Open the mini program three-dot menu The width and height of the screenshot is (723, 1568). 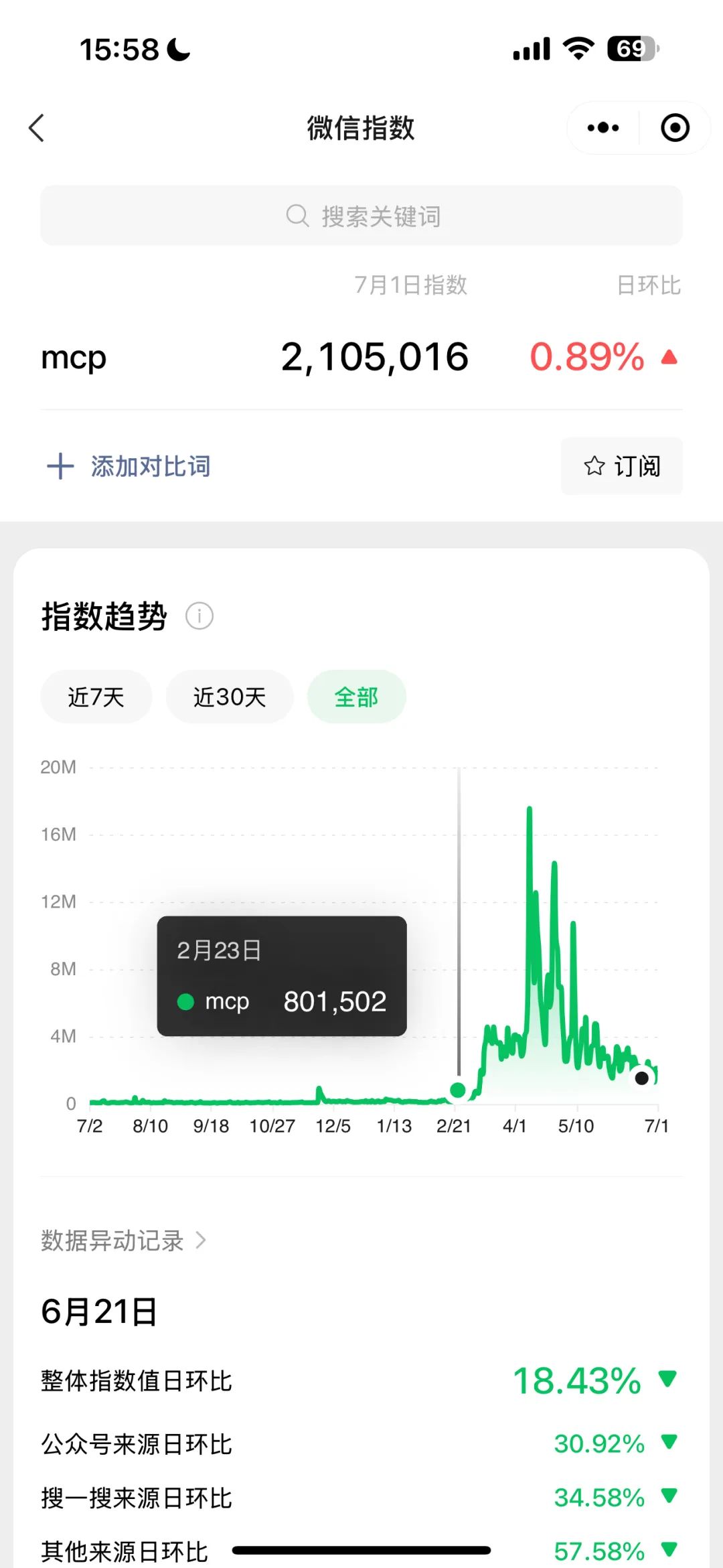click(x=603, y=128)
